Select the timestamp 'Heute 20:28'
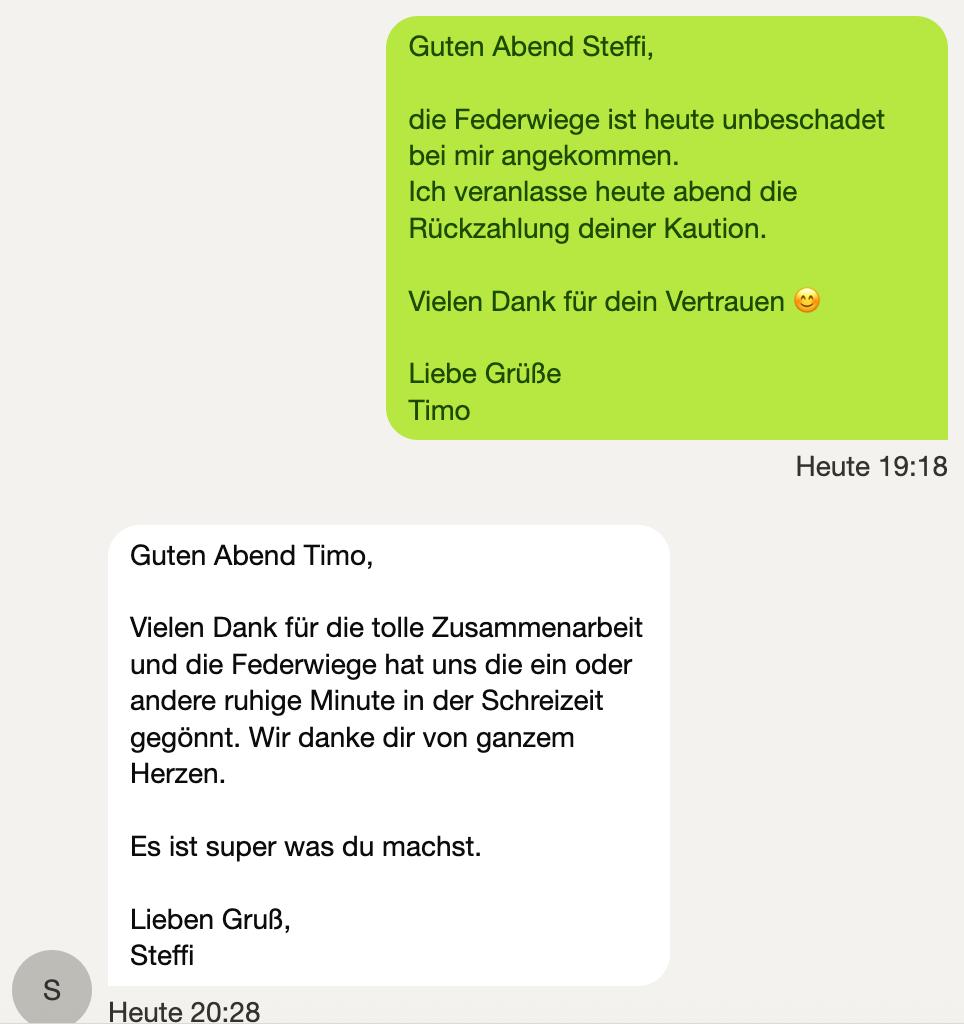This screenshot has width=964, height=1024. pyautogui.click(x=183, y=1011)
